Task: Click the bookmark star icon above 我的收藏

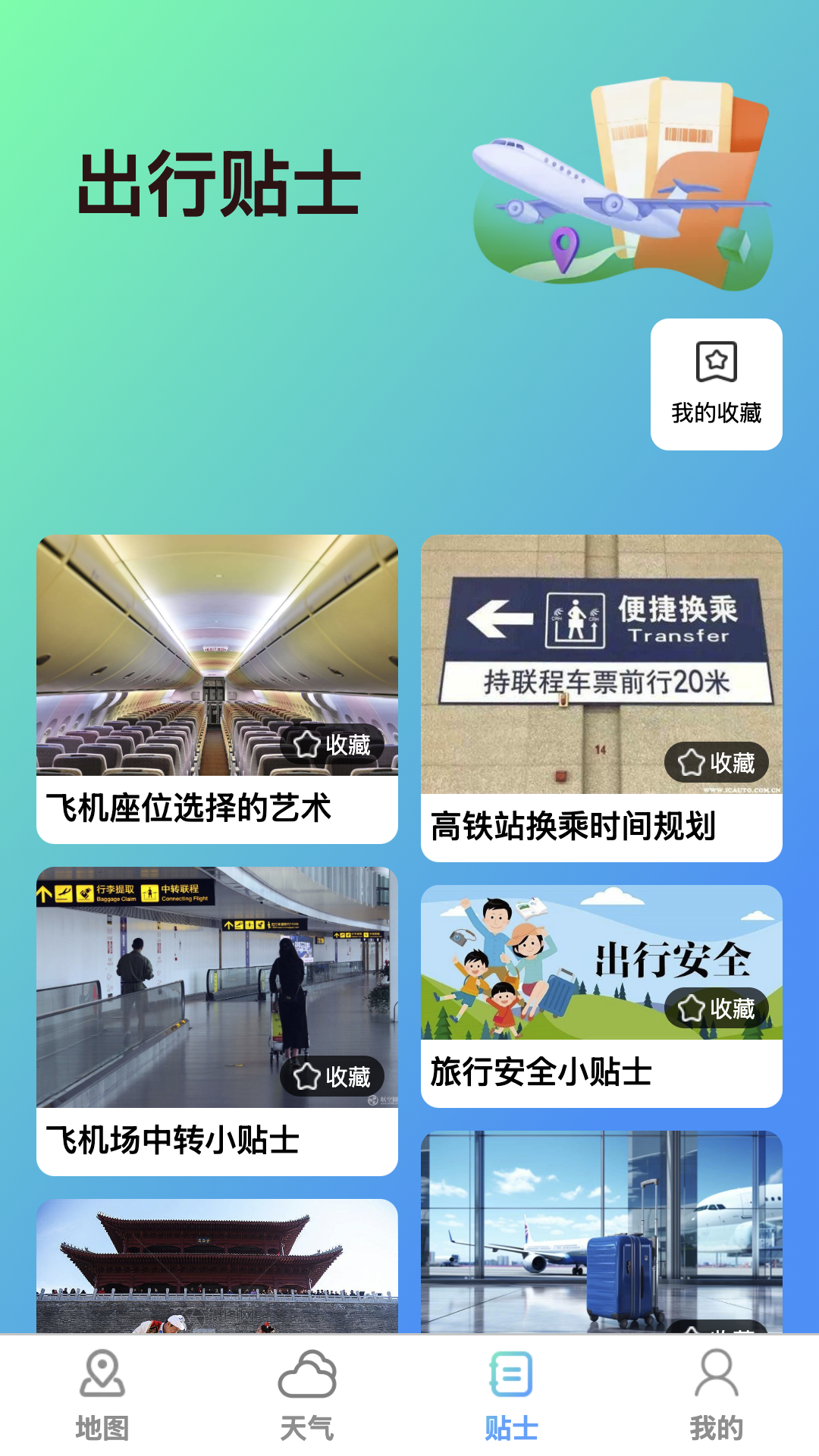Action: (x=717, y=363)
